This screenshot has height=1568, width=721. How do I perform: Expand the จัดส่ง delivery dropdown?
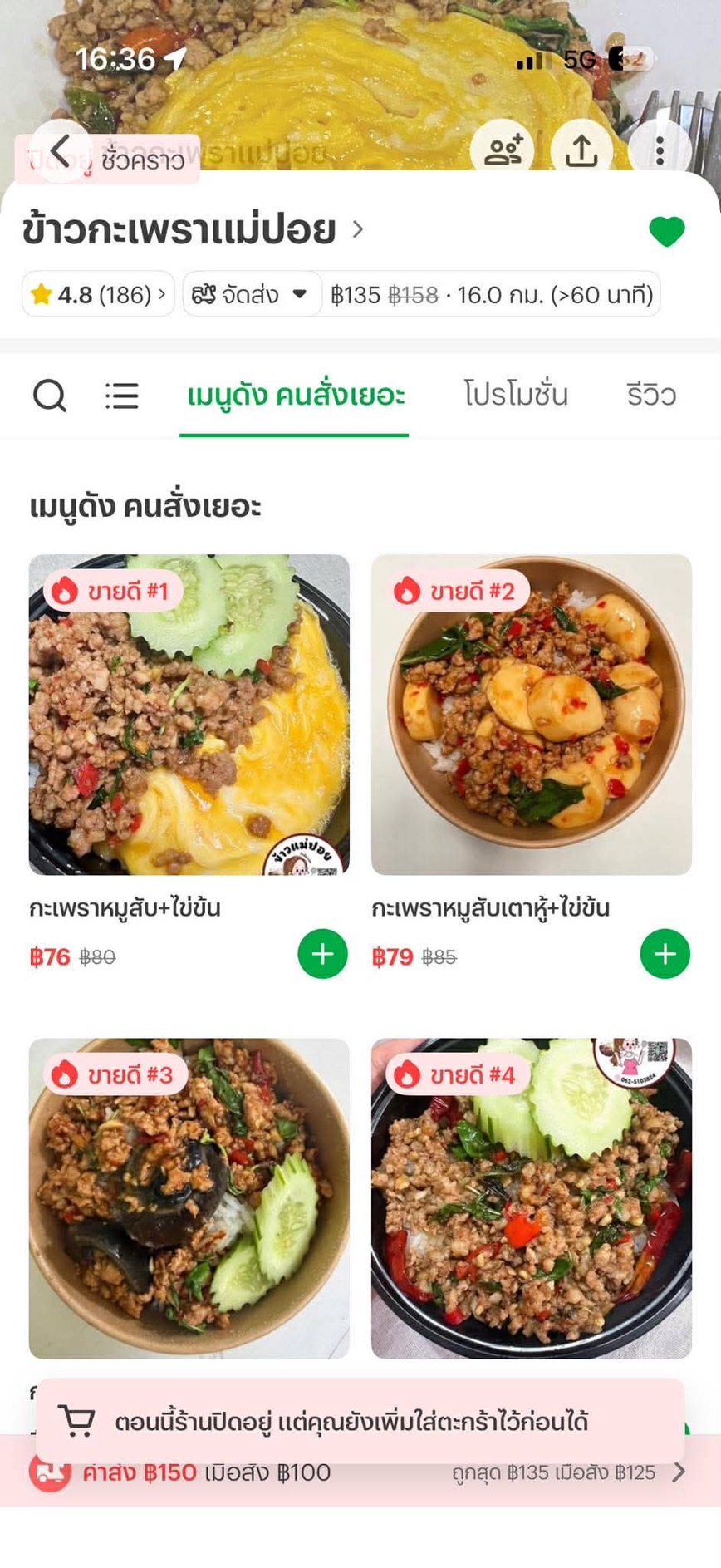click(251, 294)
